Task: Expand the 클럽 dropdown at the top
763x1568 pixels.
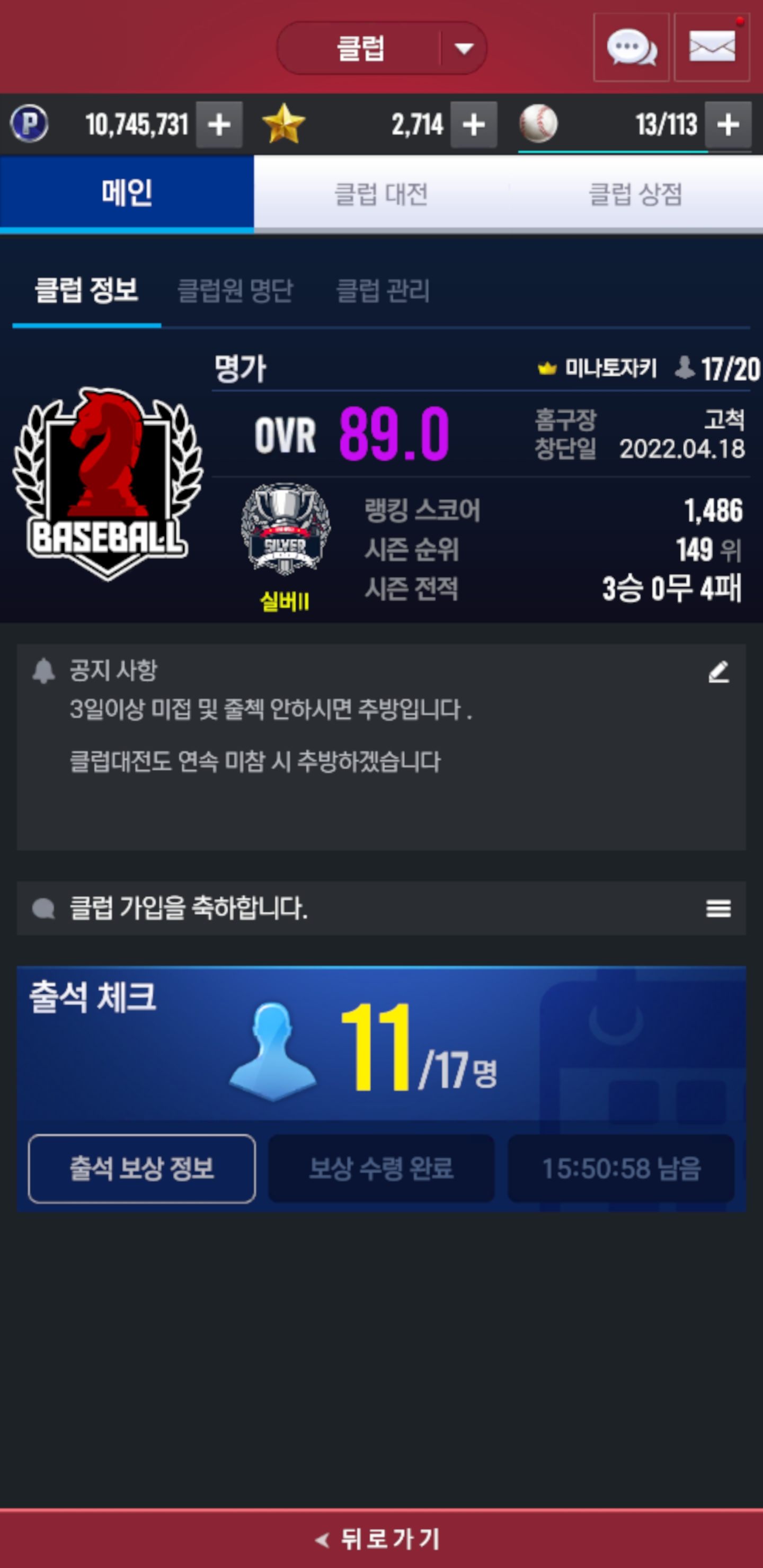Action: [464, 48]
